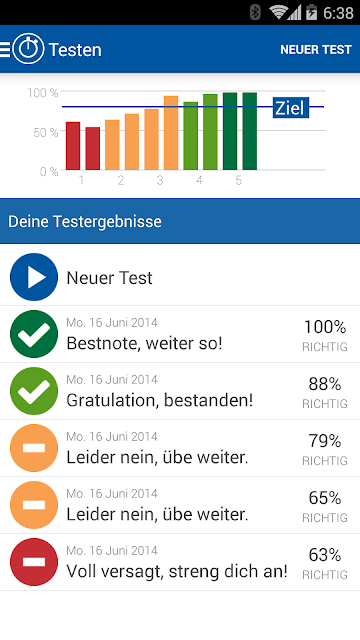Screen dimensions: 360x640
Task: View the 65% test result
Action: click(x=180, y=505)
